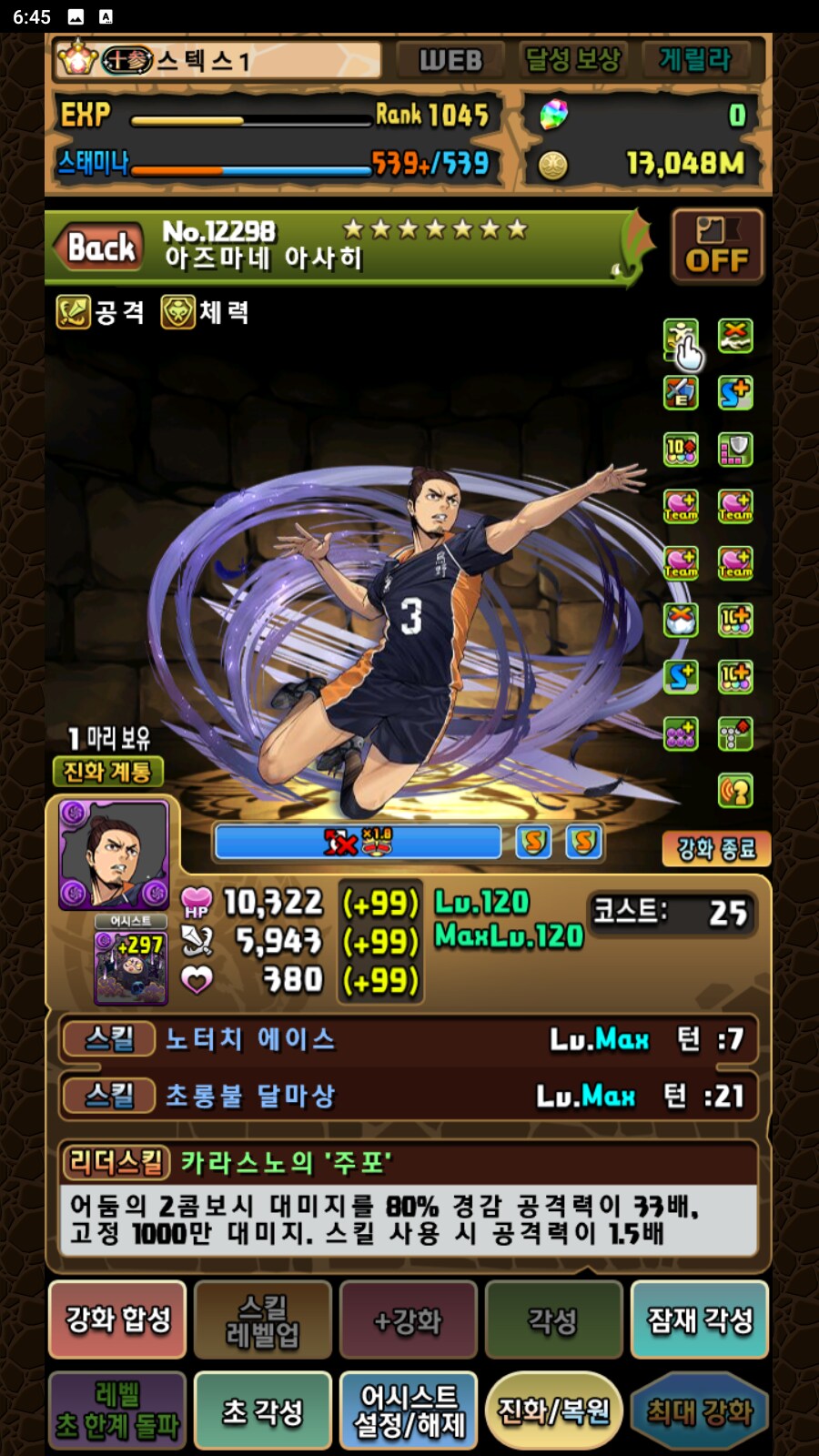The height and width of the screenshot is (1456, 819).
Task: Open the WEB button
Action: click(450, 61)
